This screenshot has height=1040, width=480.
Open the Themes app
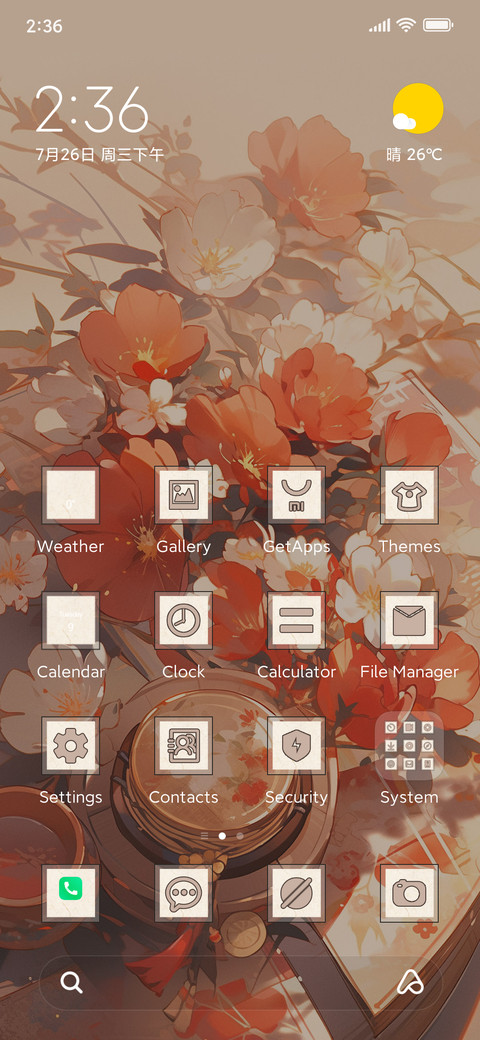point(409,495)
